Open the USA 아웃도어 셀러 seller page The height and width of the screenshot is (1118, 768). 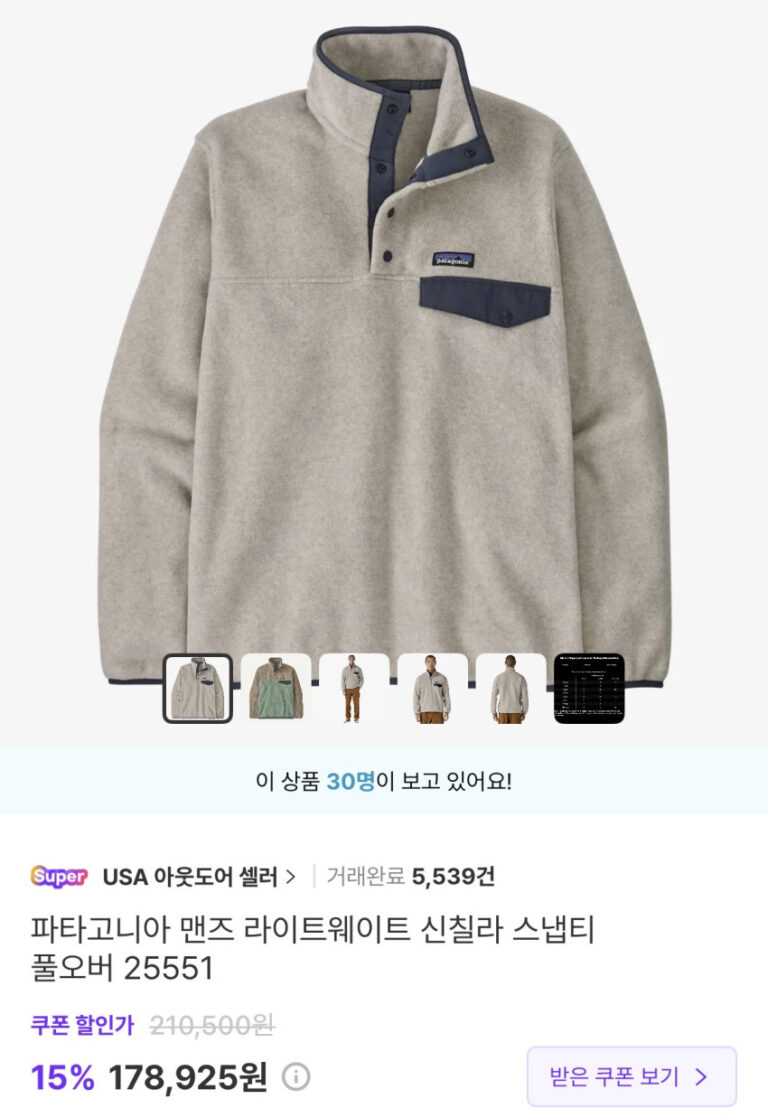coord(199,877)
